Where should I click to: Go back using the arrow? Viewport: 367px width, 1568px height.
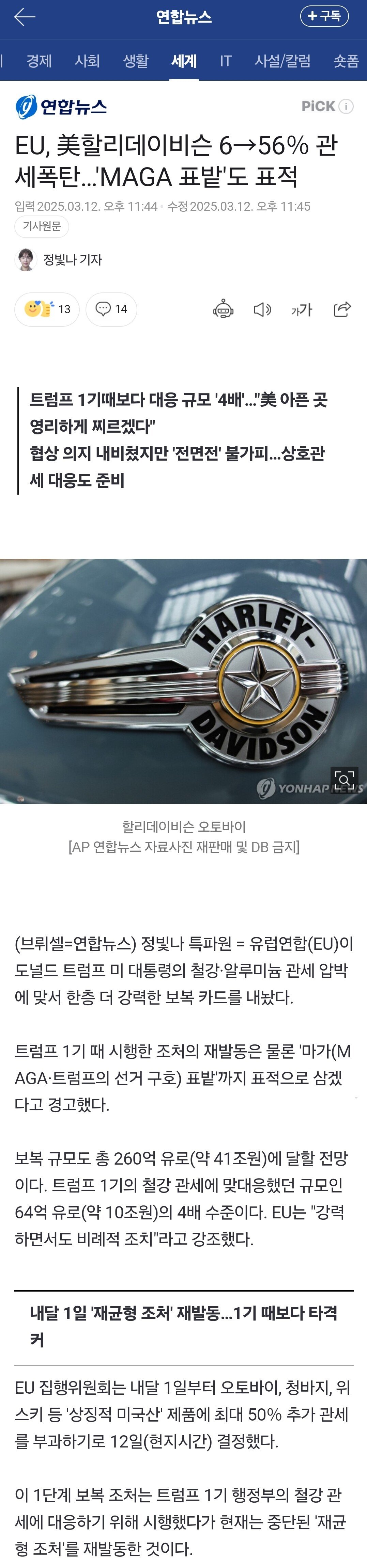tap(25, 17)
